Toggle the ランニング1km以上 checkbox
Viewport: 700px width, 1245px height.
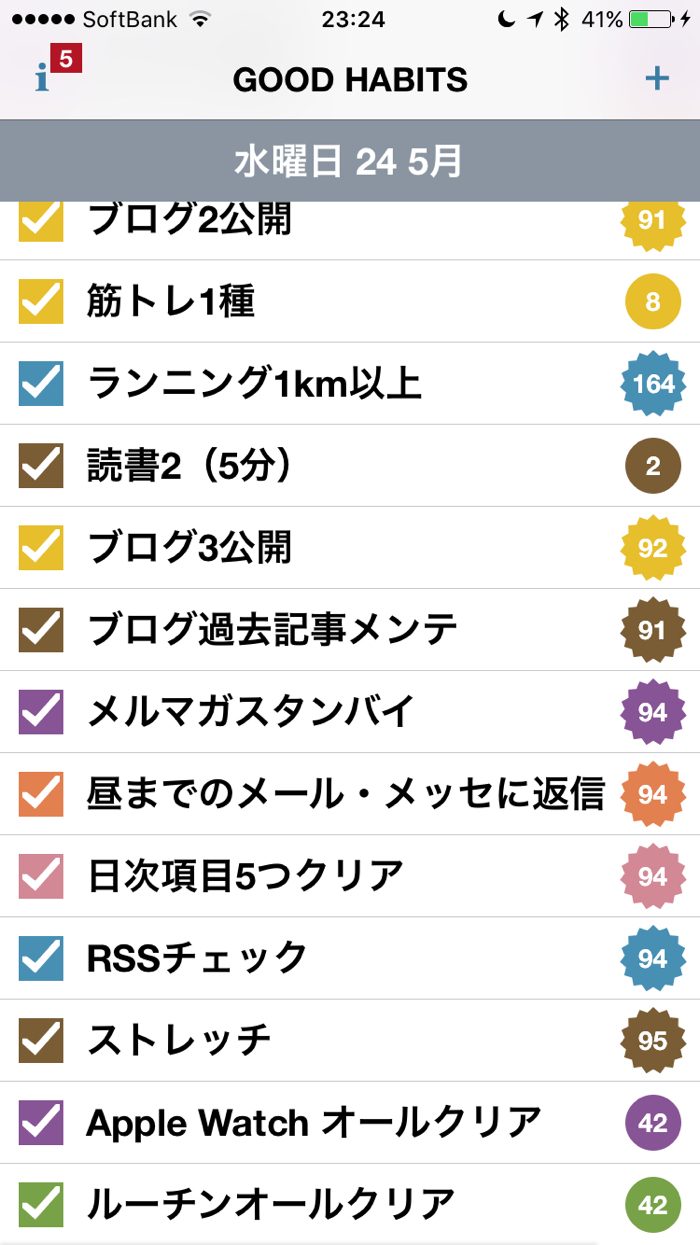coord(41,384)
